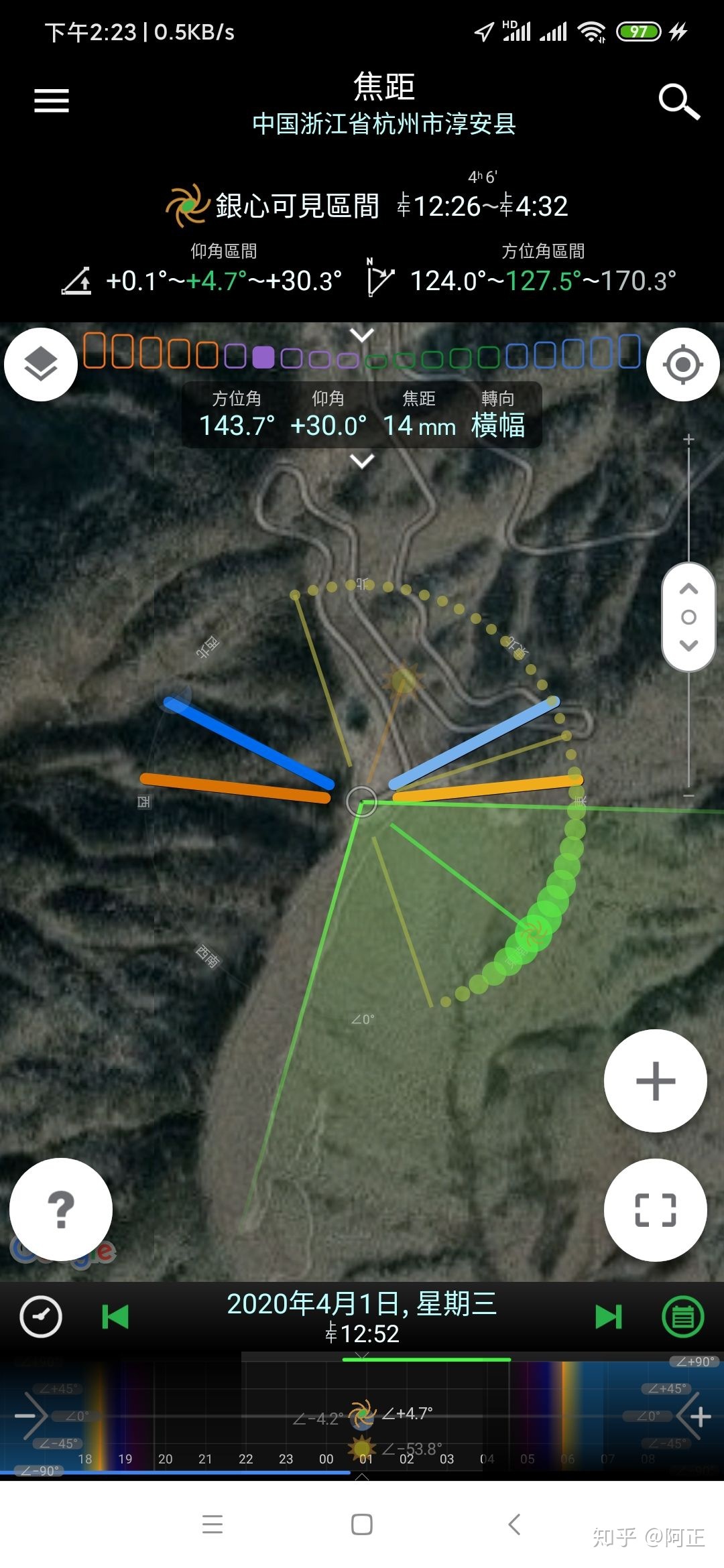Enter fullscreen map view
The height and width of the screenshot is (1568, 724).
coord(655,1210)
